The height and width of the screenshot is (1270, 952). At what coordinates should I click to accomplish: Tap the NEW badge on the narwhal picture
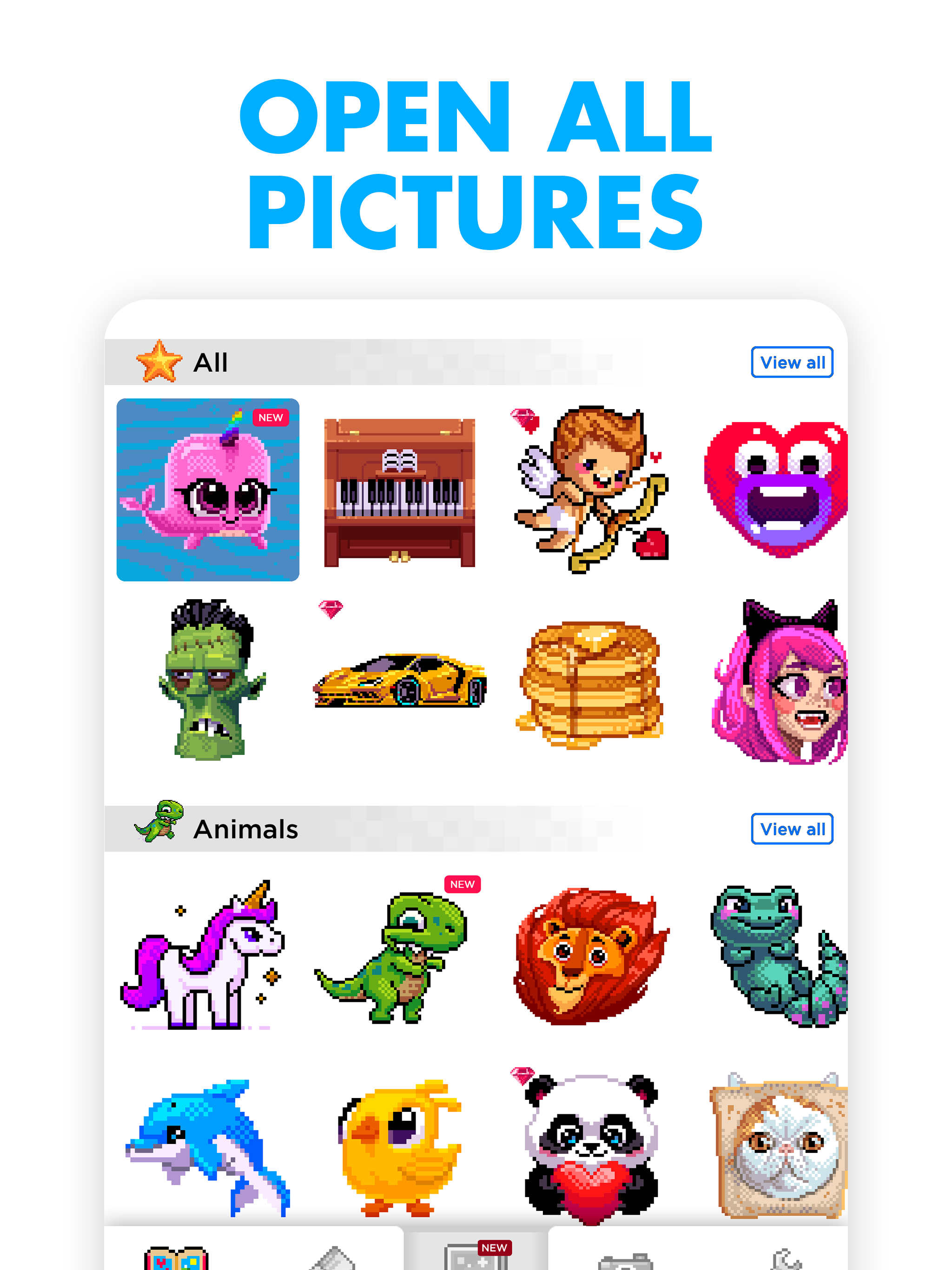270,417
